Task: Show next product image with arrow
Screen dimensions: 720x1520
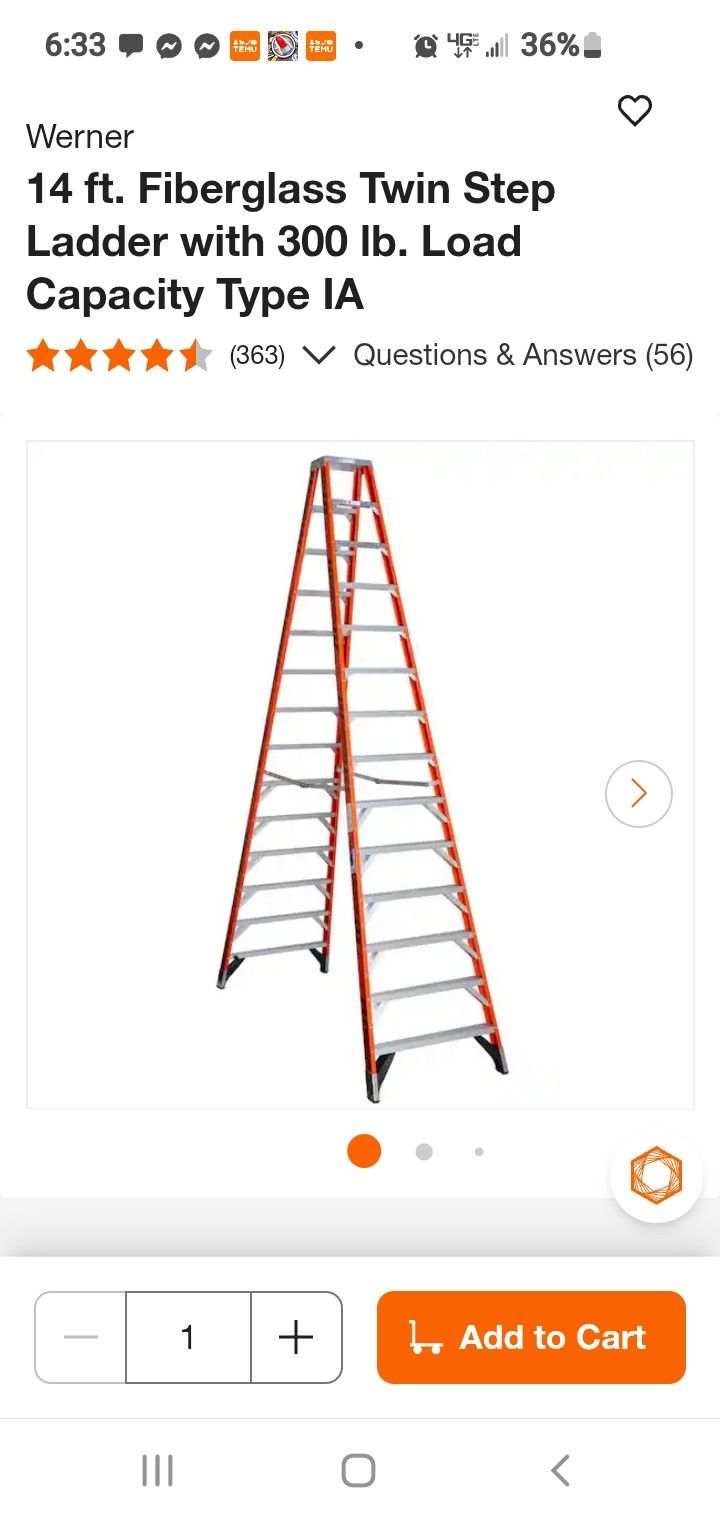Action: [x=639, y=794]
